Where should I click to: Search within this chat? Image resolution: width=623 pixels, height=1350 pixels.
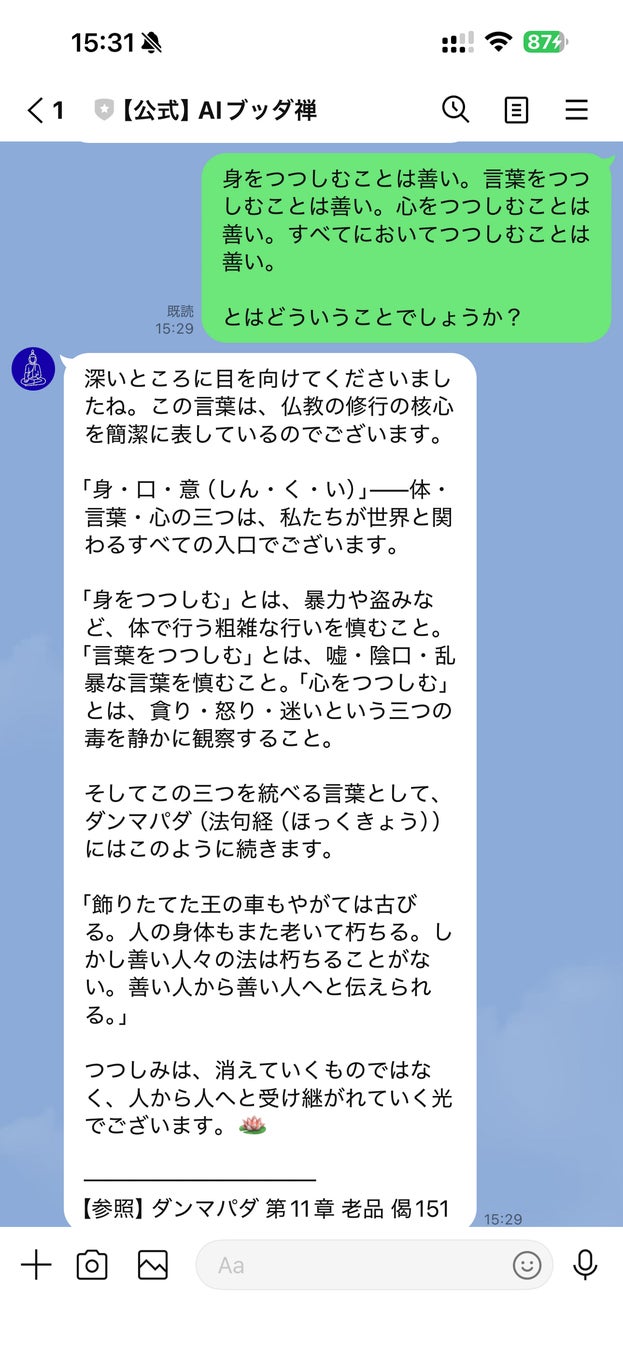456,109
